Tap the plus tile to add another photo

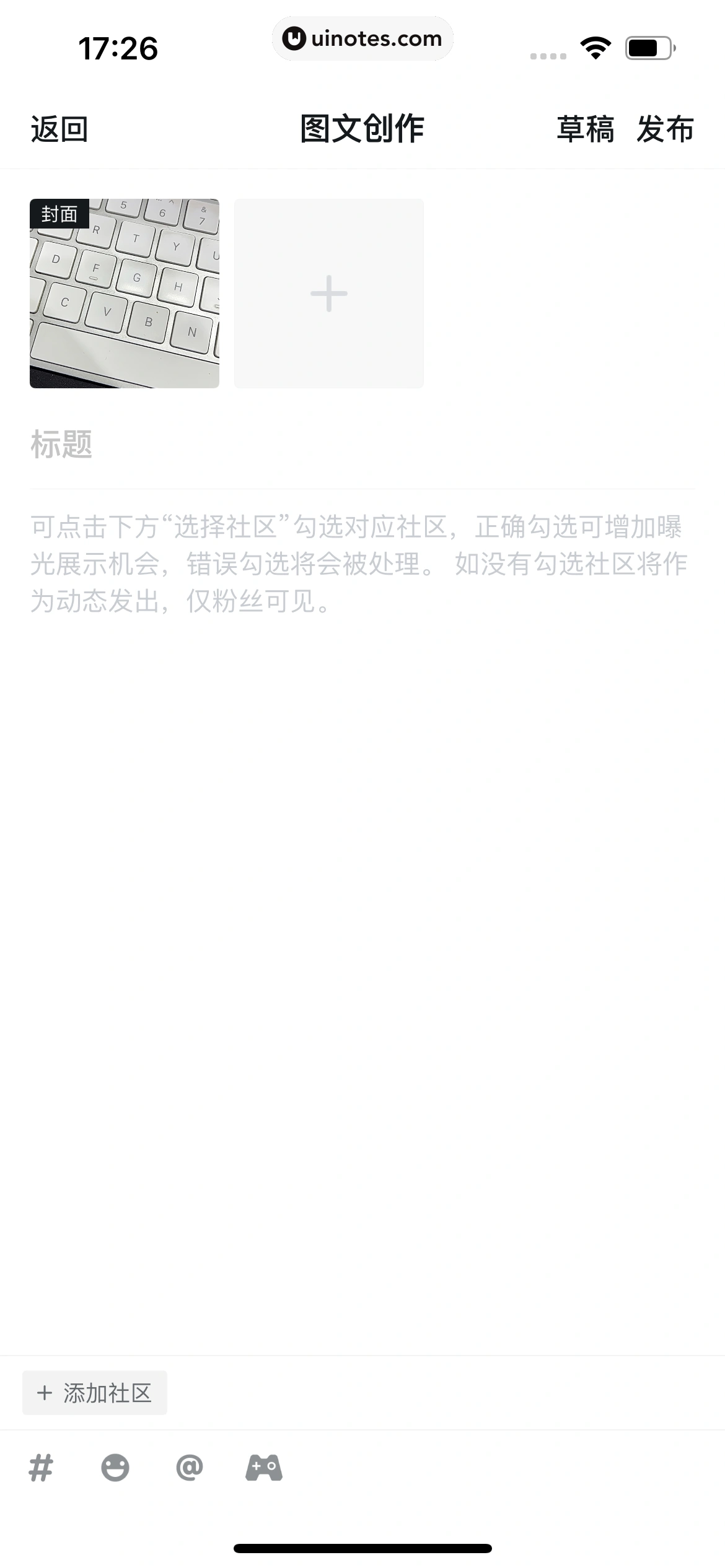[x=328, y=292]
